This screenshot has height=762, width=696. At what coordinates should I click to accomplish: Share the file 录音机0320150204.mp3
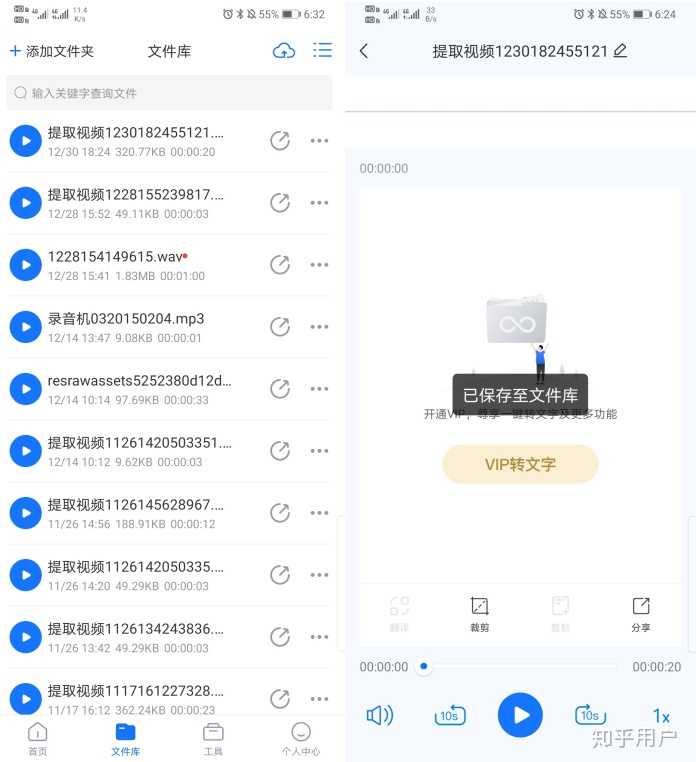pyautogui.click(x=280, y=327)
